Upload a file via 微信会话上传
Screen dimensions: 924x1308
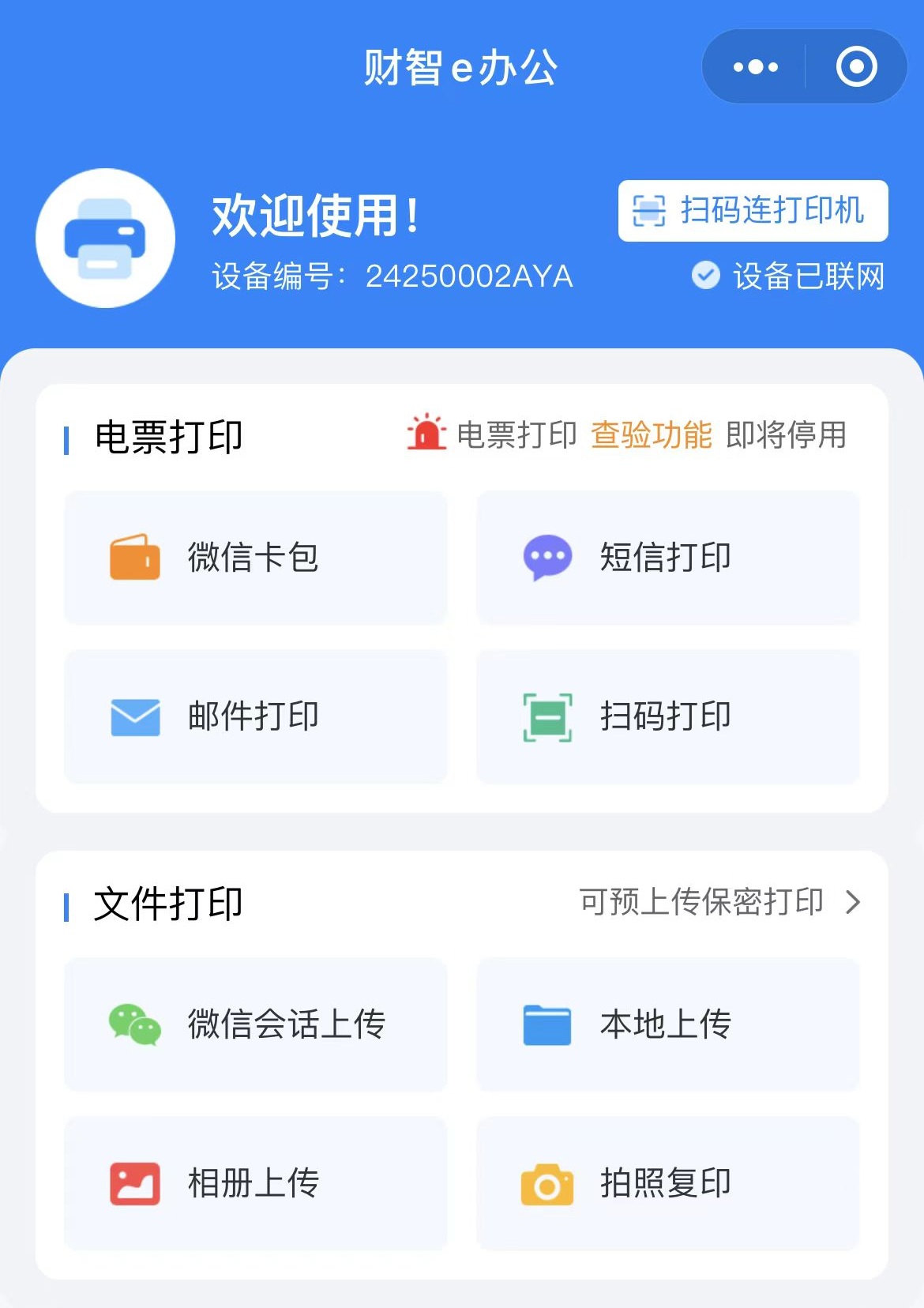point(255,1024)
